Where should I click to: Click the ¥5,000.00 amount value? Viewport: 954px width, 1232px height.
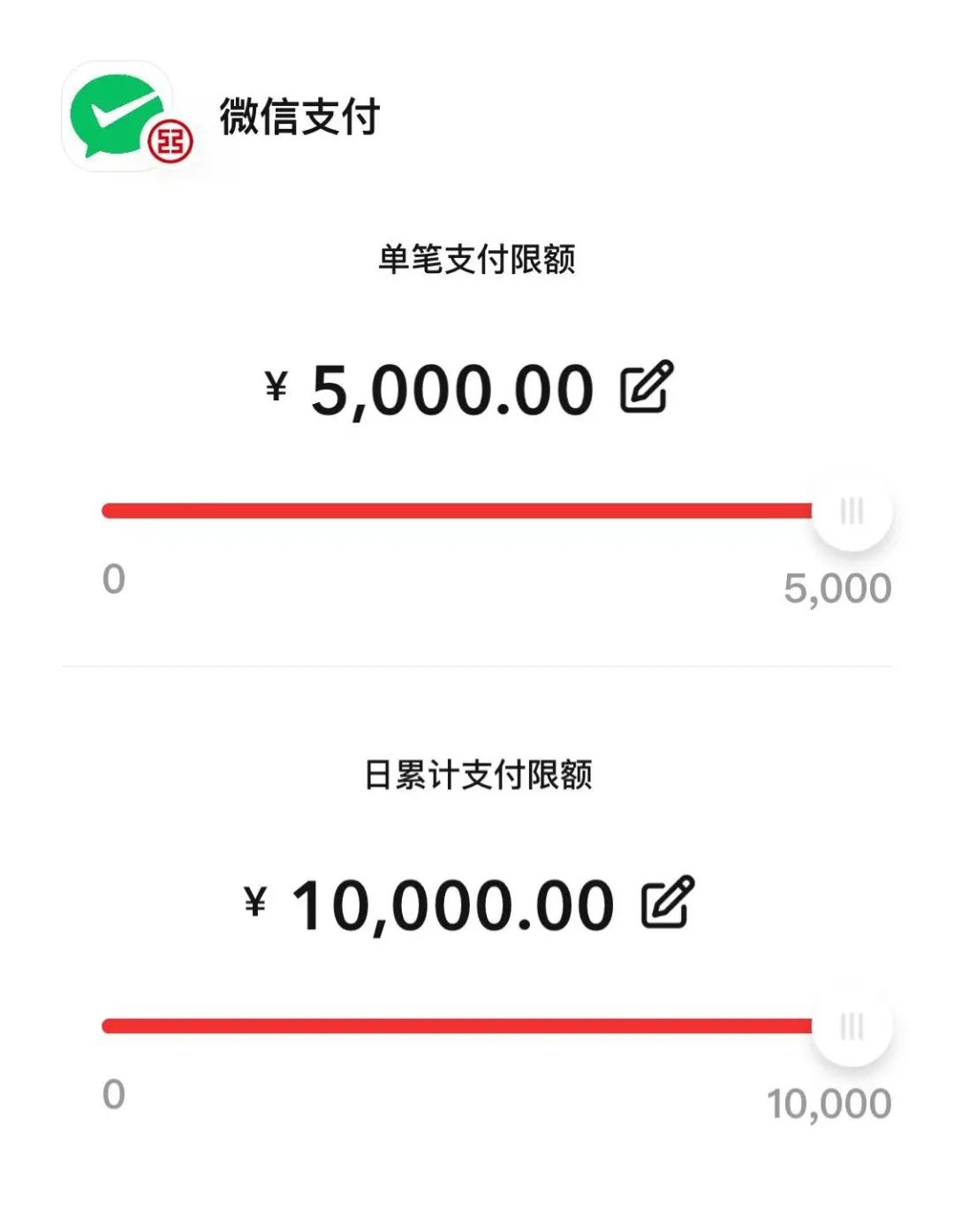pyautogui.click(x=433, y=389)
